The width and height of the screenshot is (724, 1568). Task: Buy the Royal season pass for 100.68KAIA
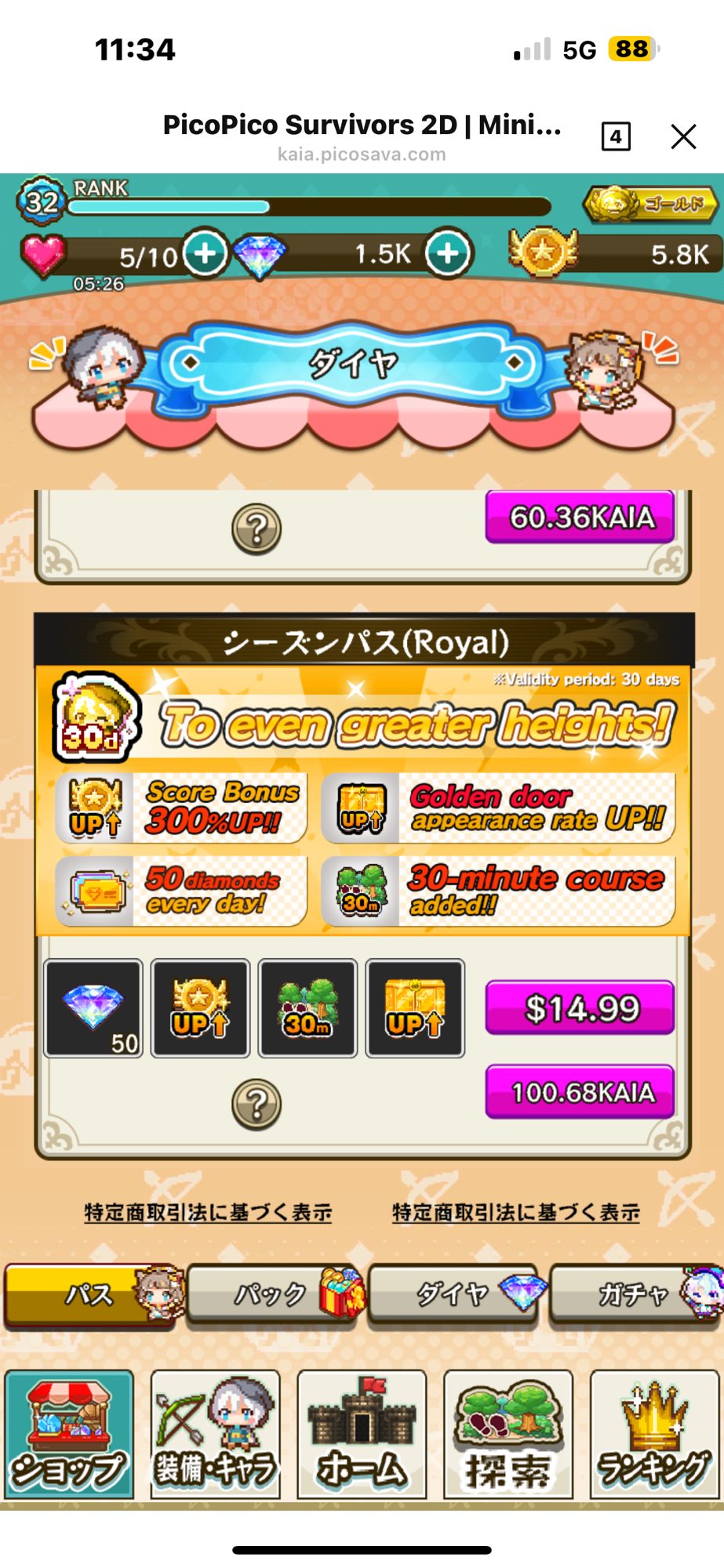point(580,1092)
